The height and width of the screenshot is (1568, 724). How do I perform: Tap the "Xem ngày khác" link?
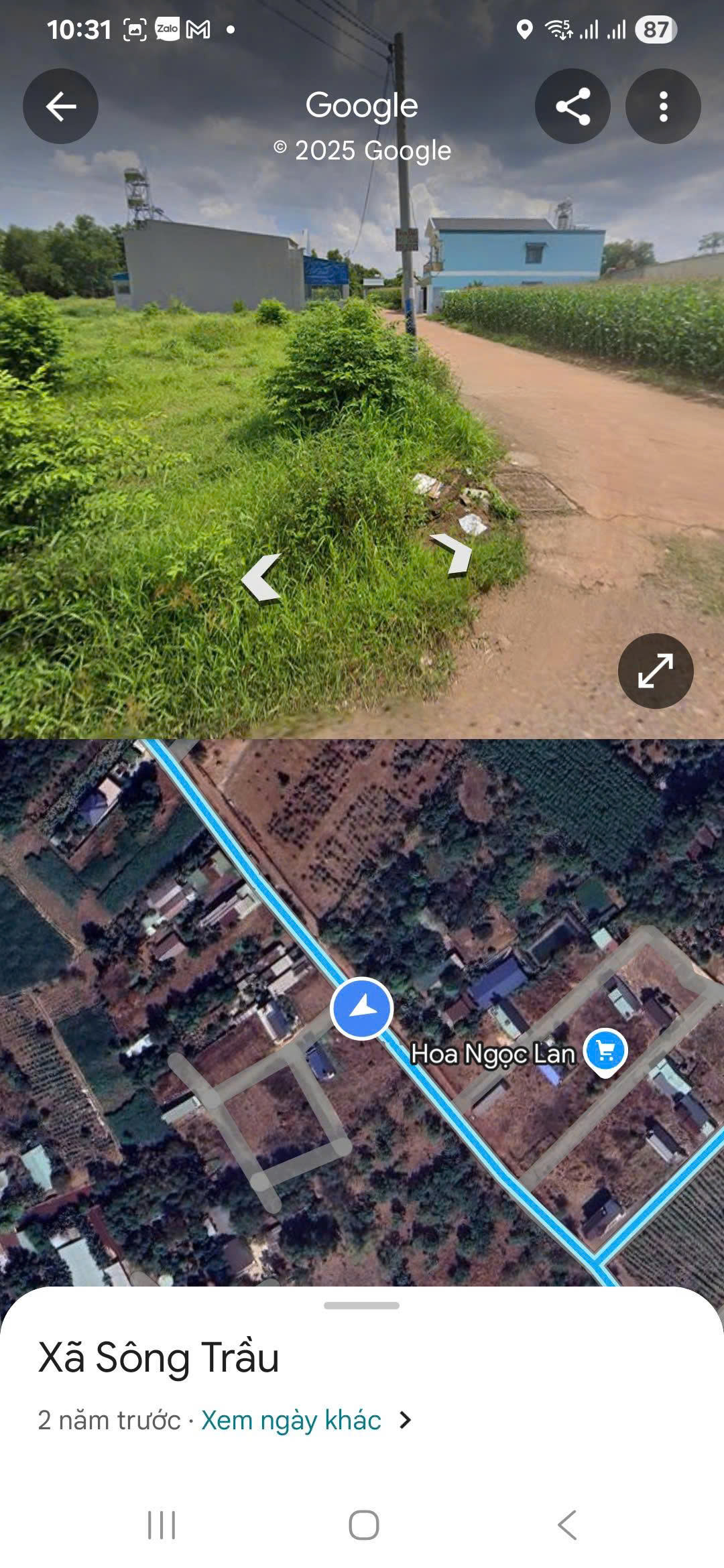292,1420
